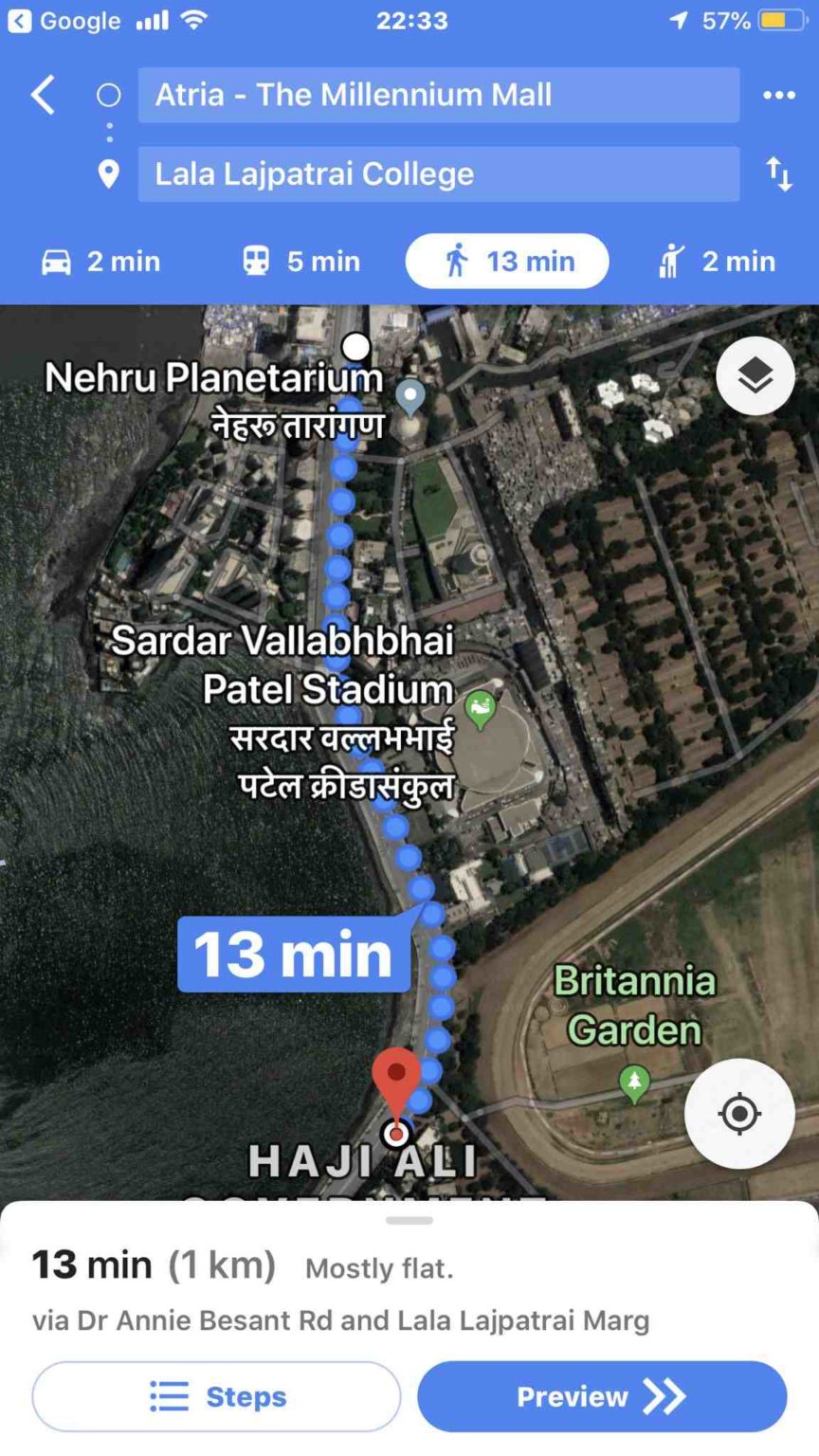The width and height of the screenshot is (819, 1456).
Task: Return to the Google app via status bar
Action: click(64, 21)
